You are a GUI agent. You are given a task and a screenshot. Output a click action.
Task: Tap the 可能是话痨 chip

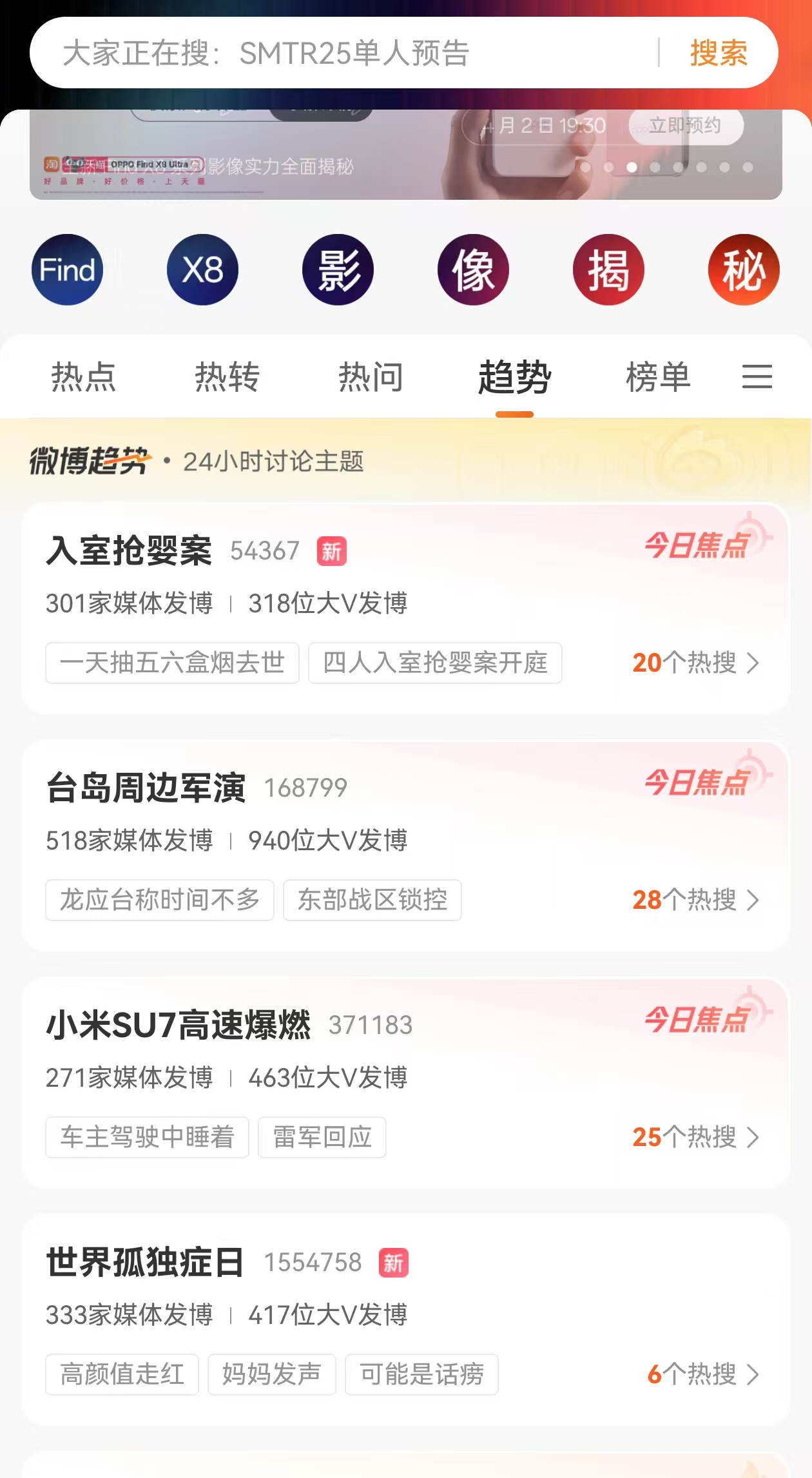pyautogui.click(x=421, y=1374)
